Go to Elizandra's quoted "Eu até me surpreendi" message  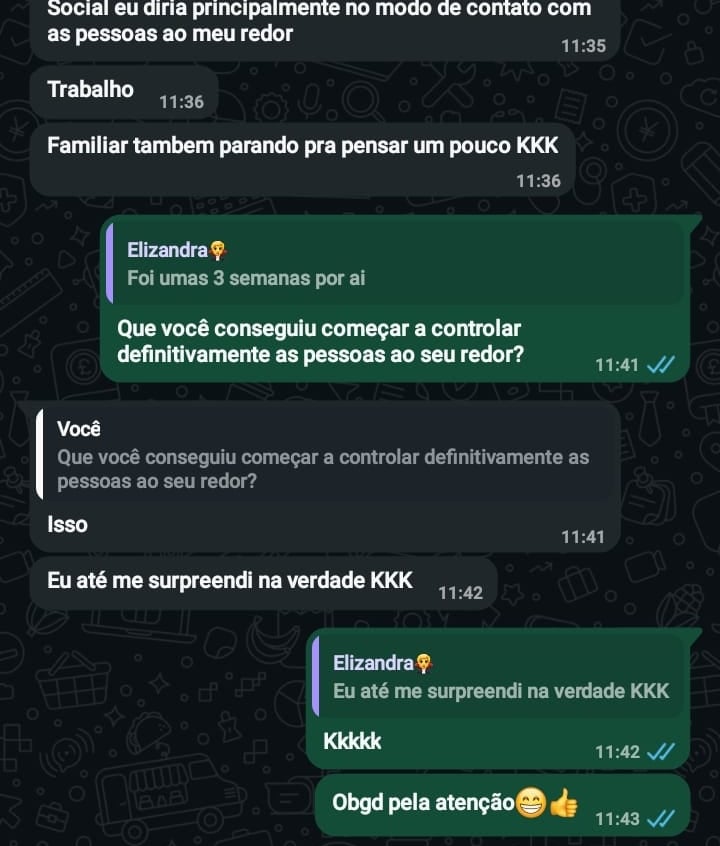[500, 677]
